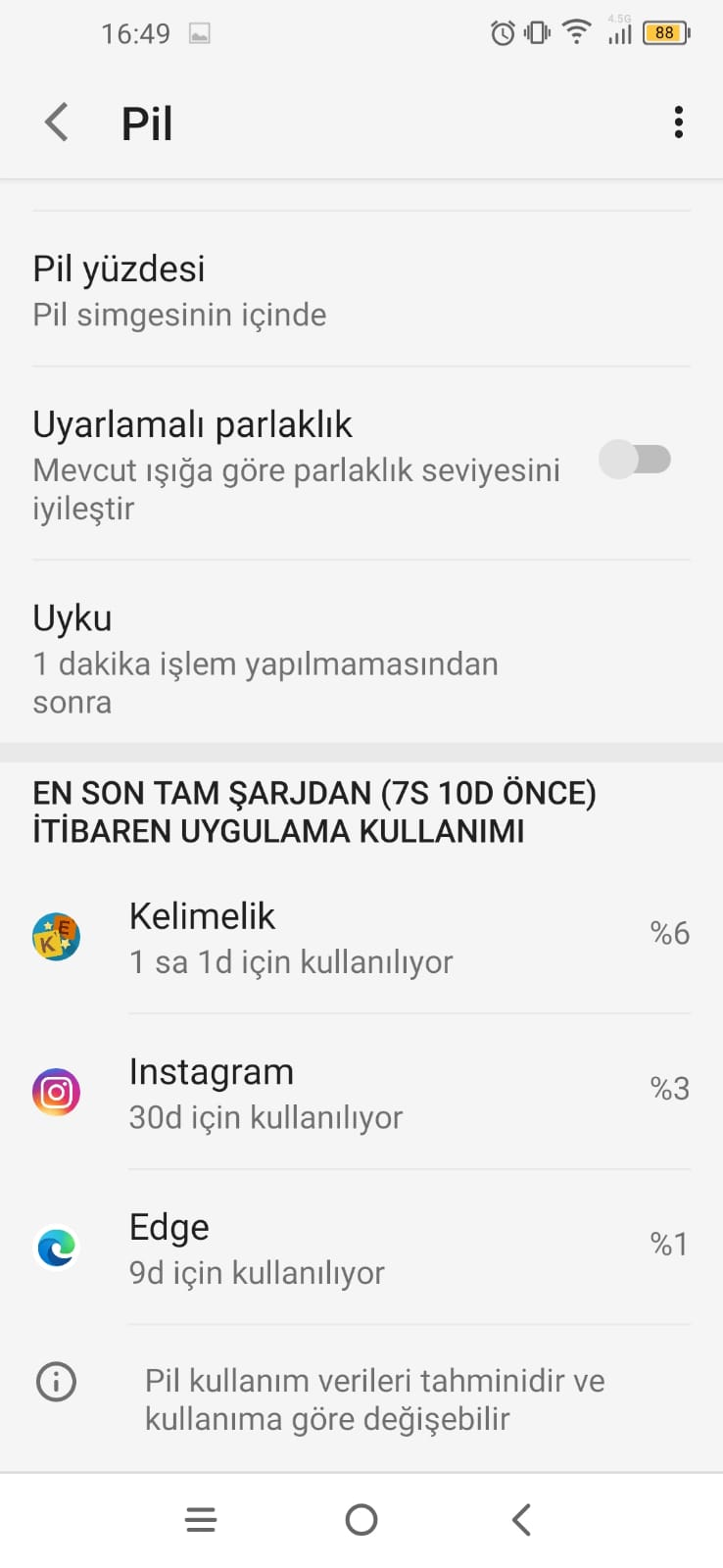723x1568 pixels.
Task: Tap the system home button
Action: coord(361,1520)
